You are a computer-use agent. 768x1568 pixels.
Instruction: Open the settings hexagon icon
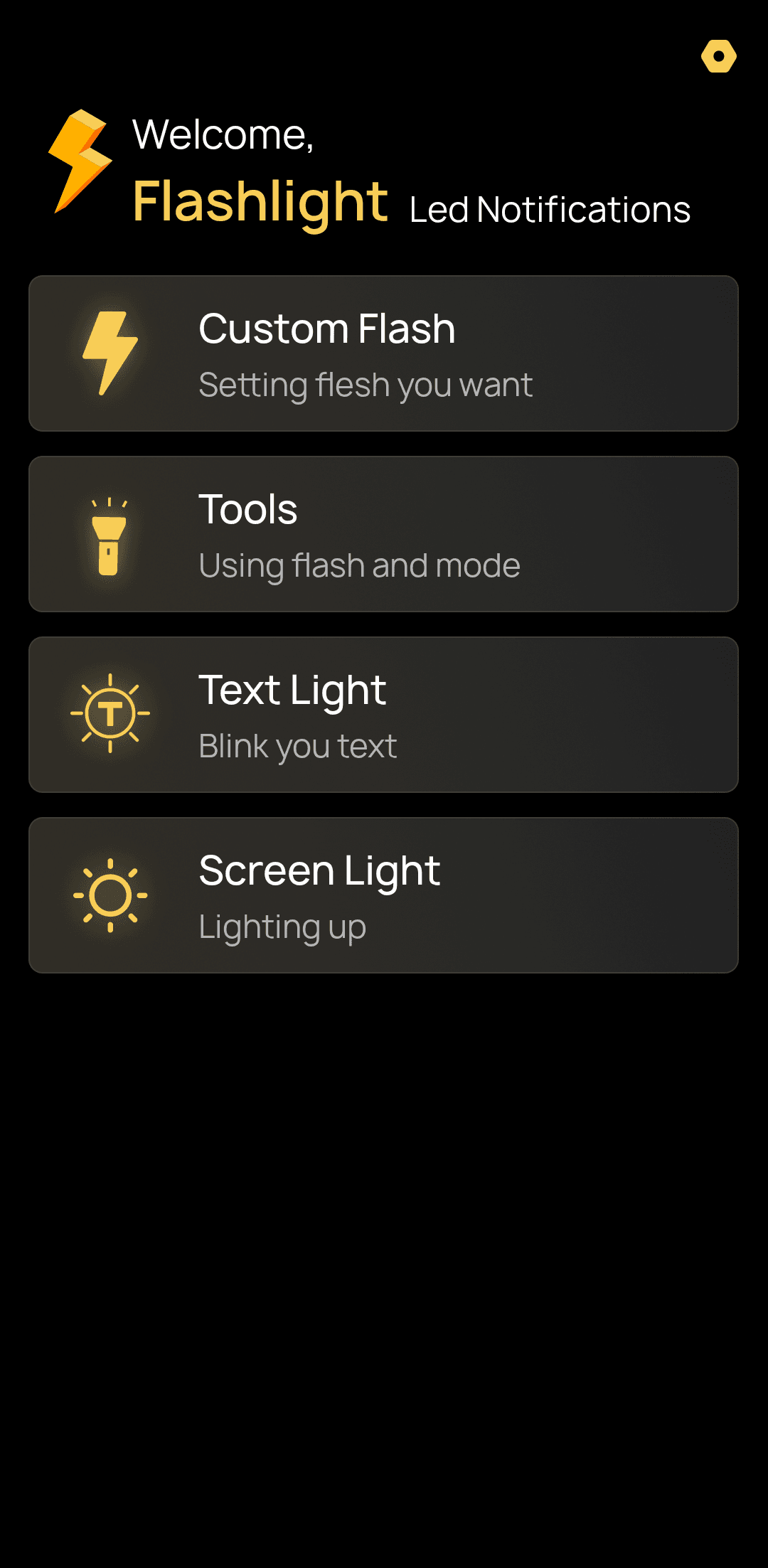(x=718, y=56)
